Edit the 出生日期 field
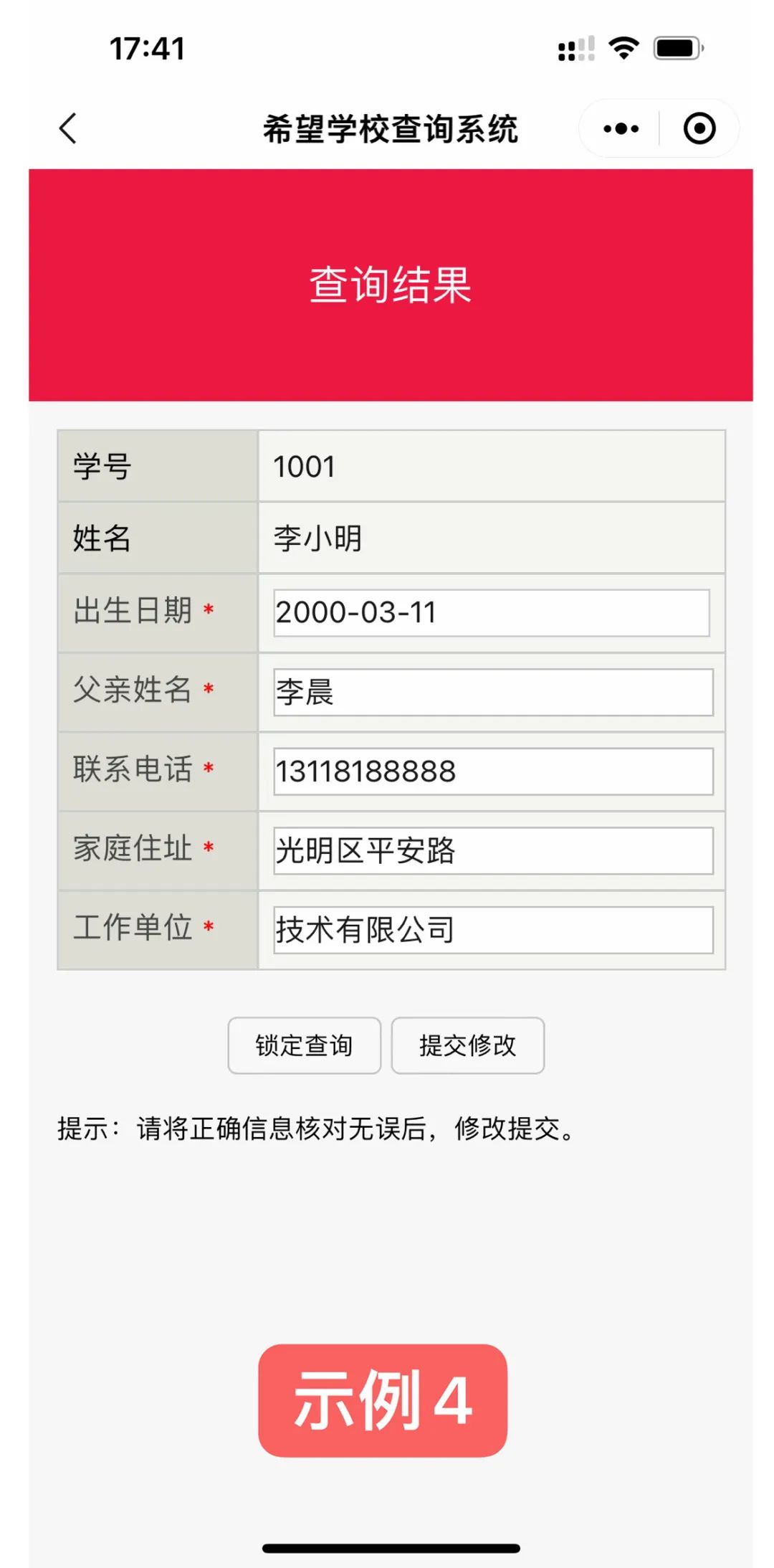Screen dimensions: 774x1568 (492, 613)
